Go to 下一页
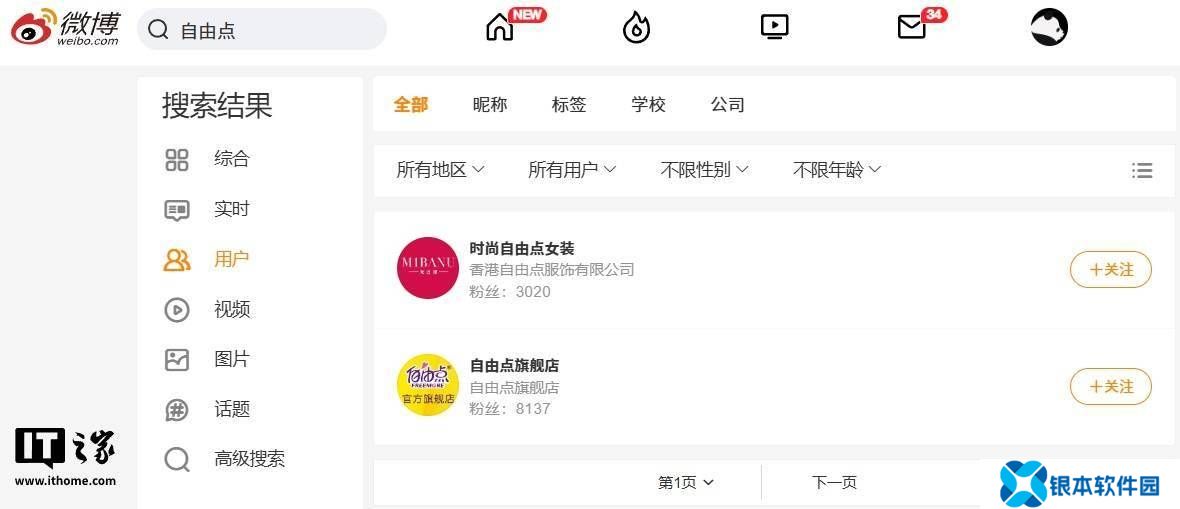Viewport: 1180px width, 509px height. click(834, 483)
